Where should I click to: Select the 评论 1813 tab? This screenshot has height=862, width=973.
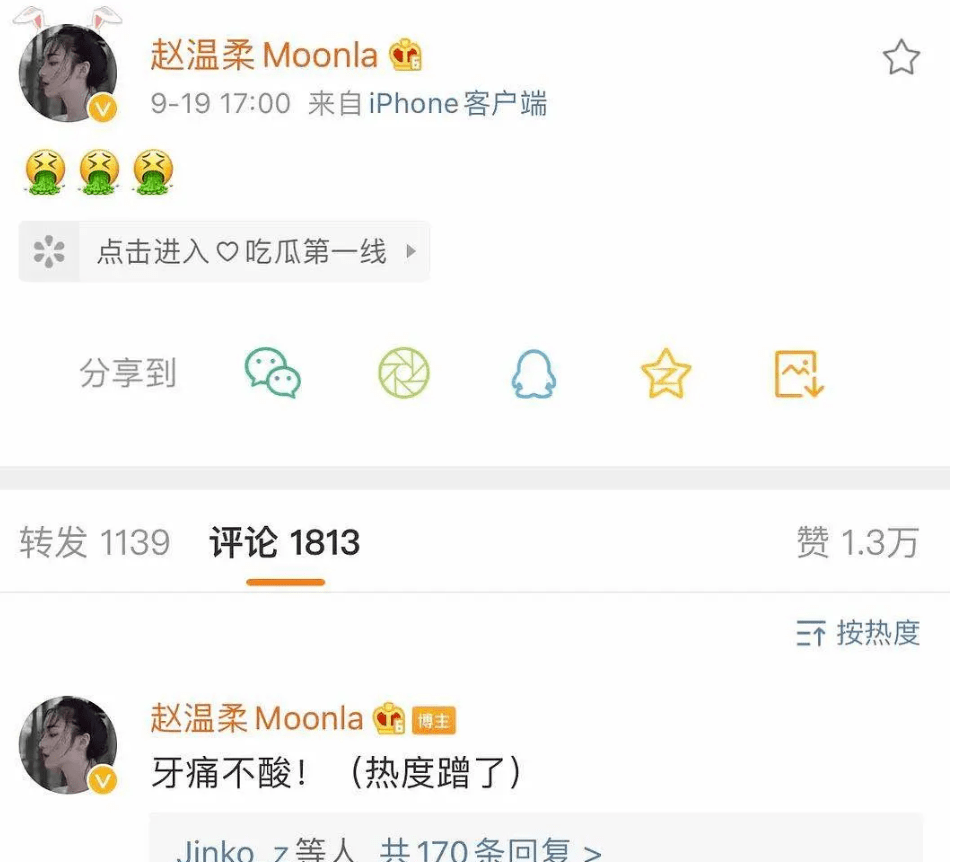point(285,543)
